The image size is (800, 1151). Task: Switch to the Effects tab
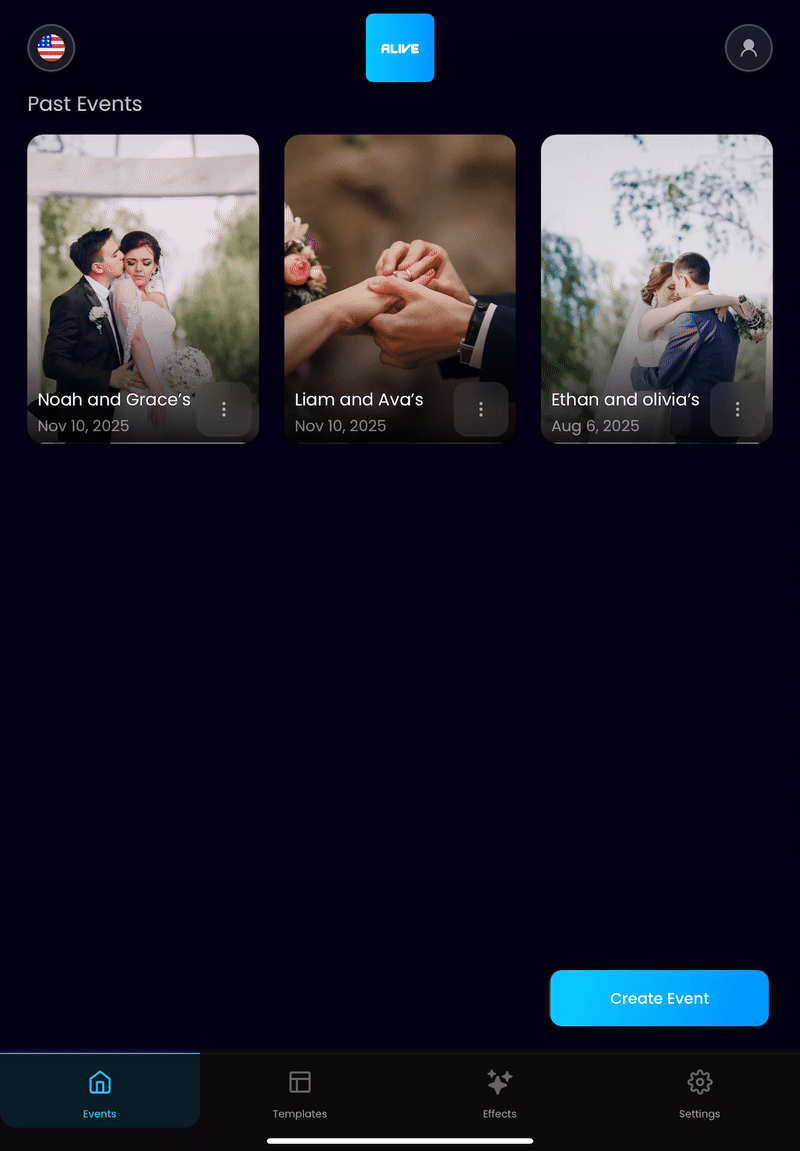click(x=500, y=1092)
